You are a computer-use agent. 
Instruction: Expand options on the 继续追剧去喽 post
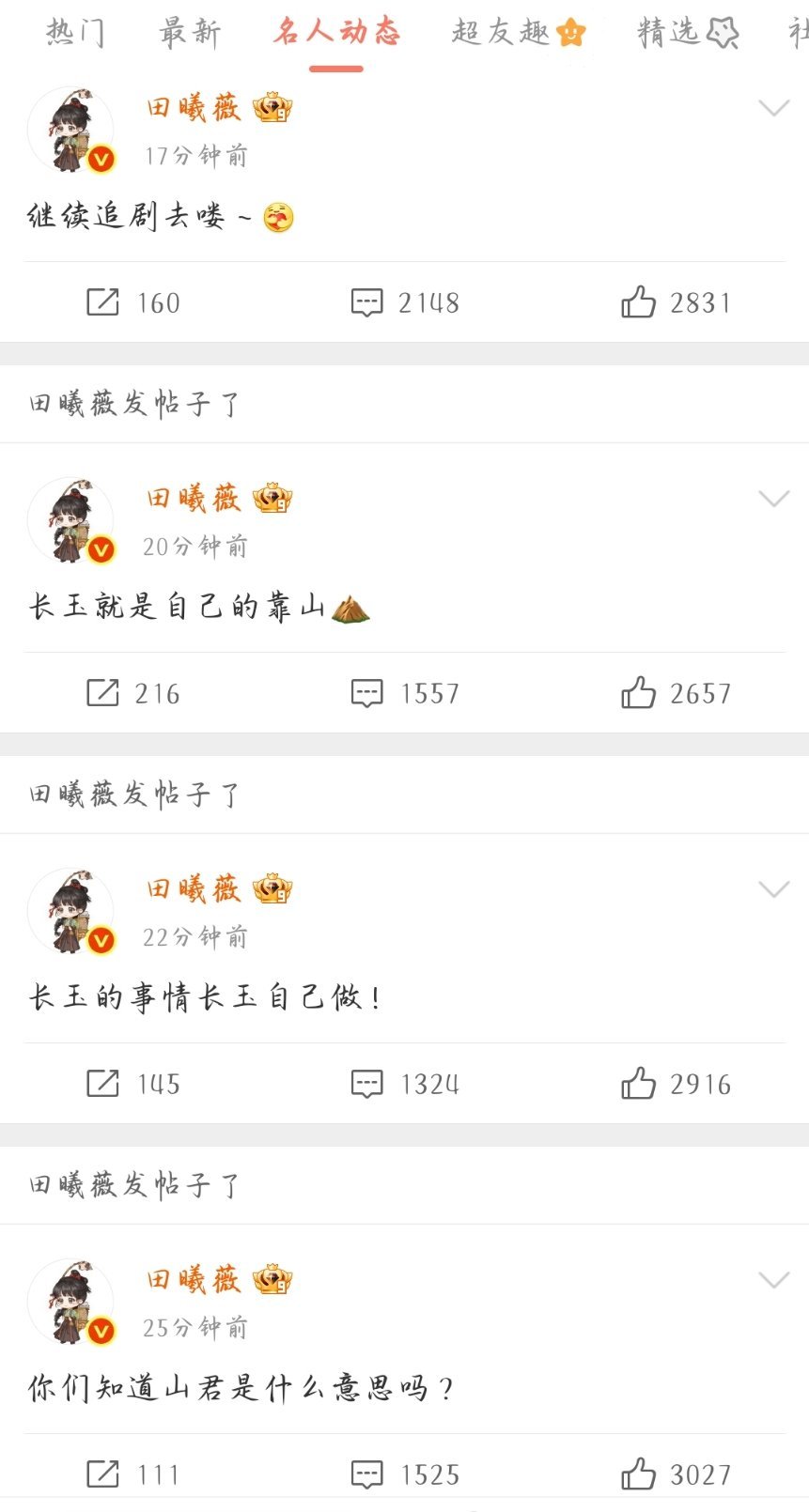click(x=772, y=107)
